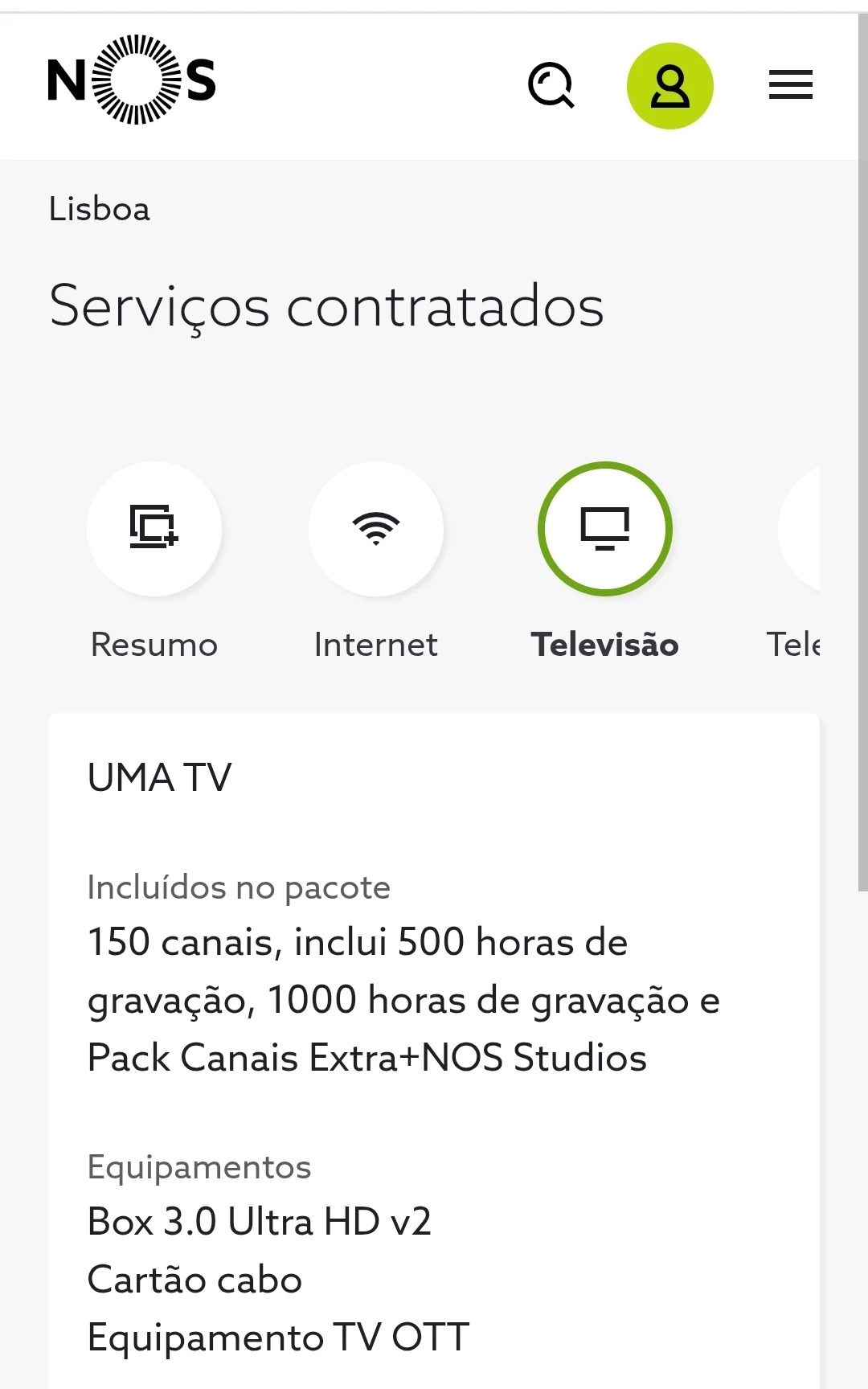Select the Televisão tab

click(604, 529)
